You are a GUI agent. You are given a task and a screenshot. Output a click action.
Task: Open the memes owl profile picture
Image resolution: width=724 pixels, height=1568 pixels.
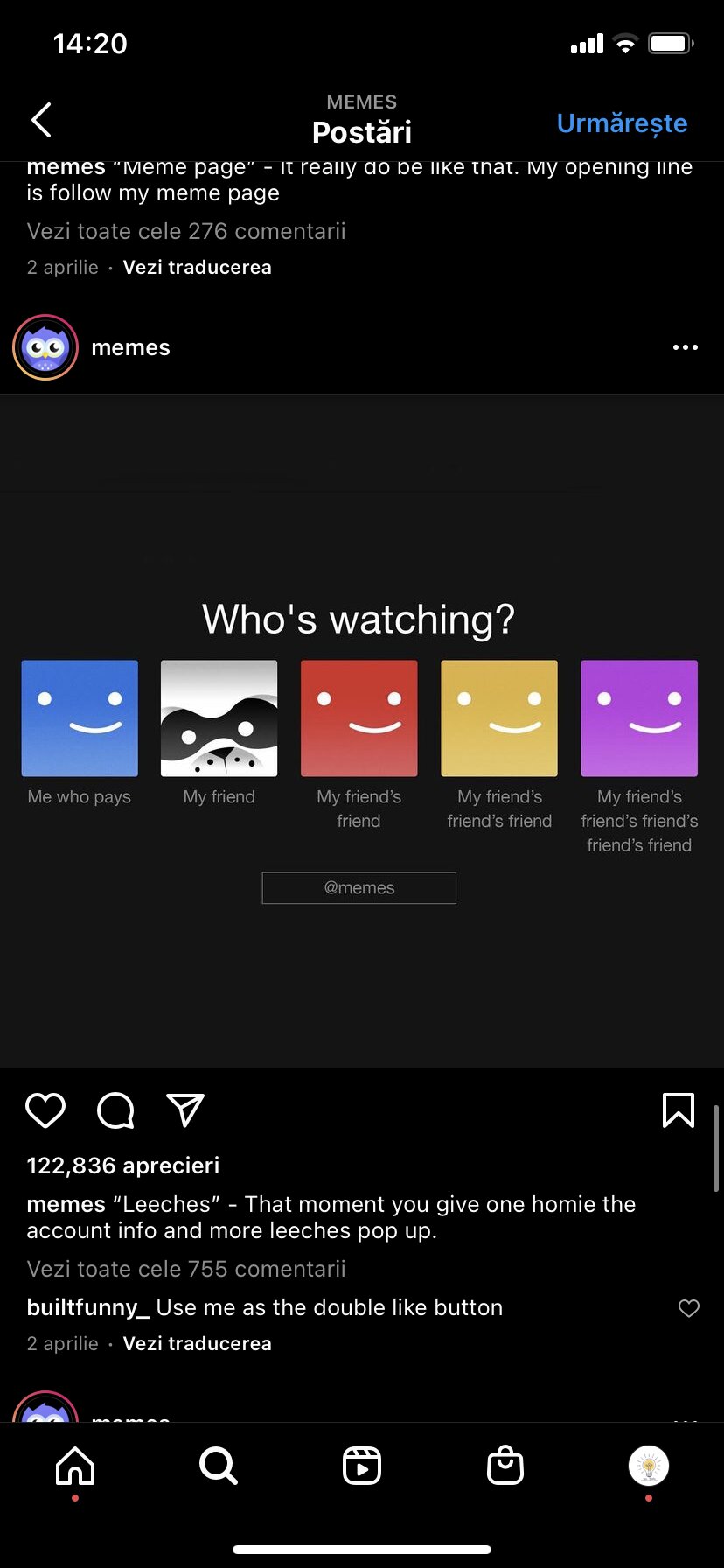(x=45, y=347)
